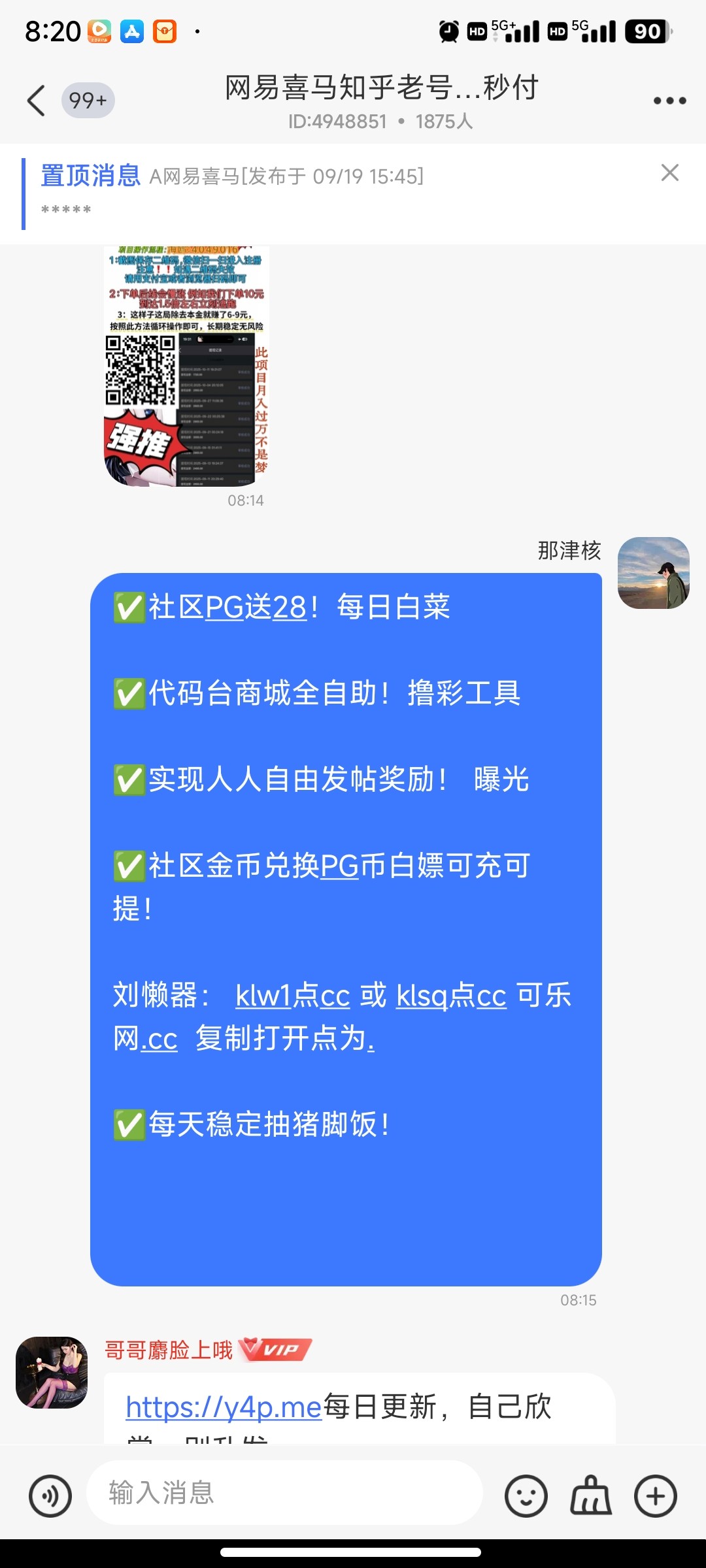Tap the underlined klw1点cc link

[x=293, y=995]
